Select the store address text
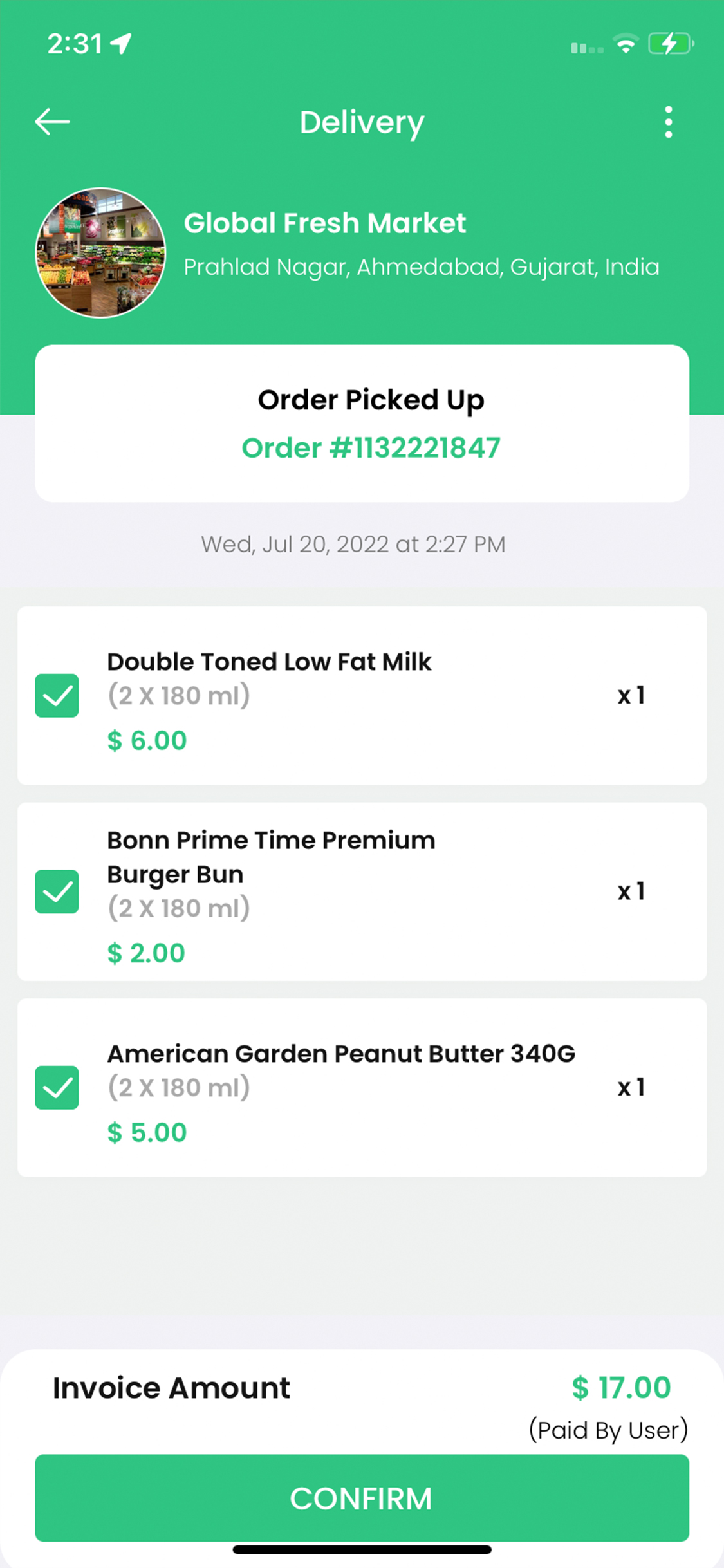Screen dimensions: 724x1568 pyautogui.click(x=421, y=266)
